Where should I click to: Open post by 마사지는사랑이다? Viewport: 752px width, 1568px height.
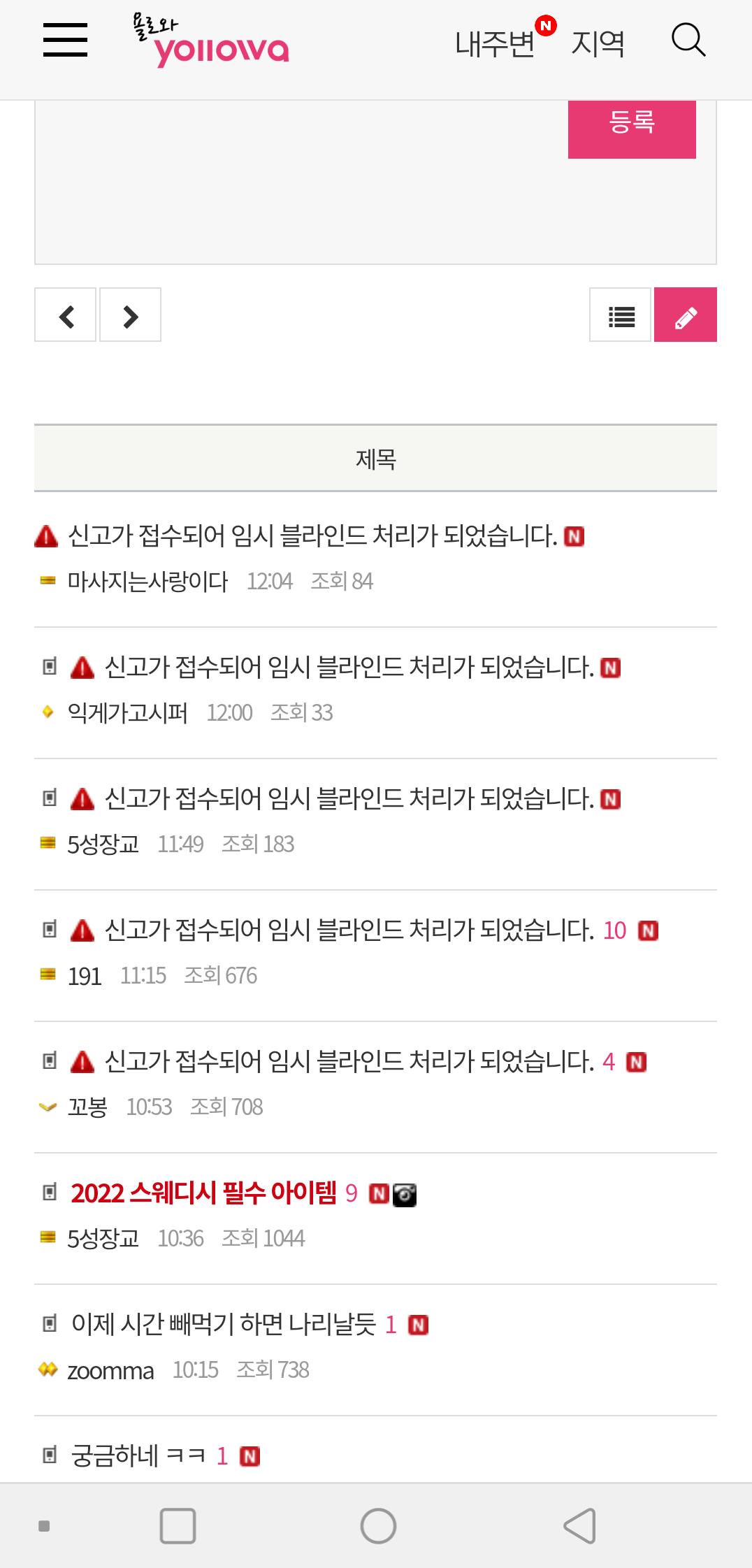[312, 536]
